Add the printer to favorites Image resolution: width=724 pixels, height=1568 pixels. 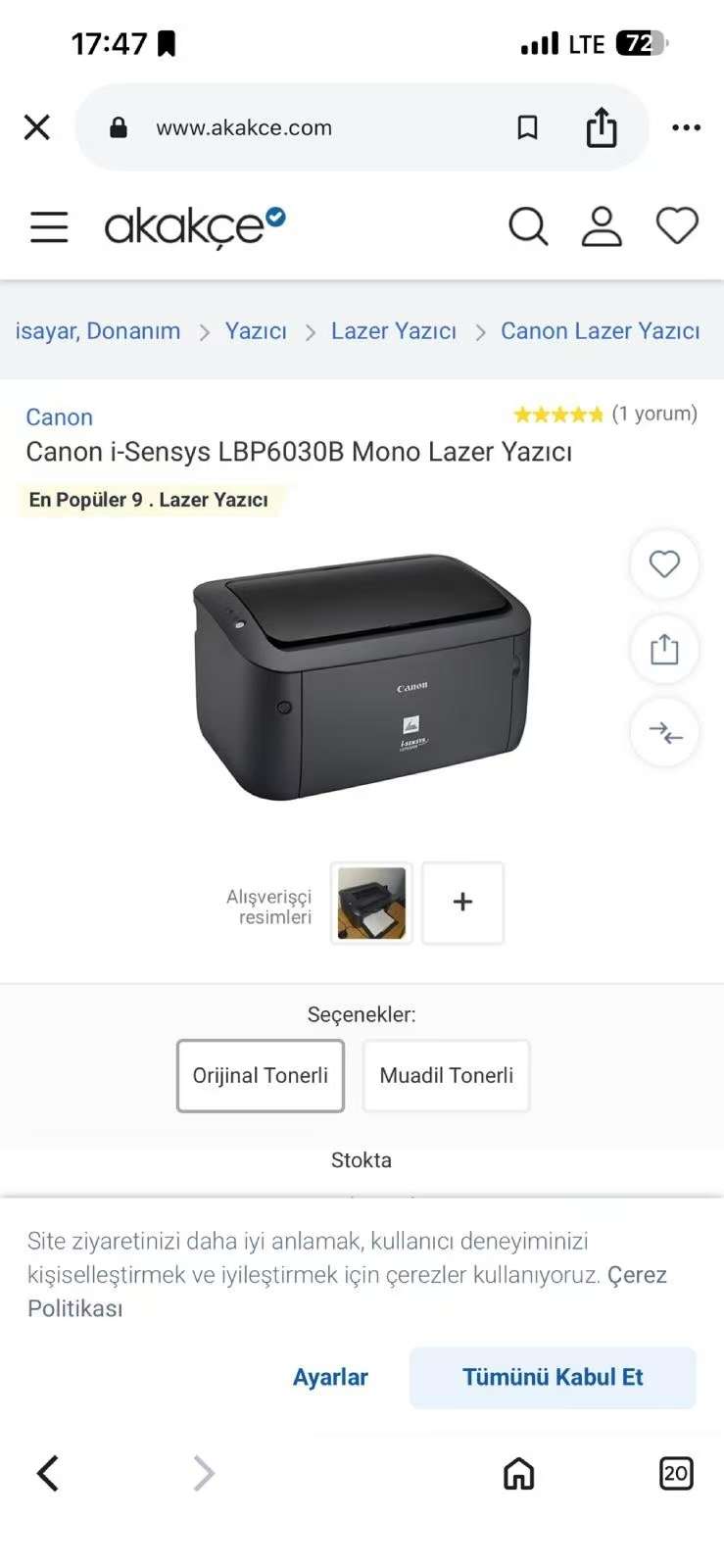pos(664,563)
